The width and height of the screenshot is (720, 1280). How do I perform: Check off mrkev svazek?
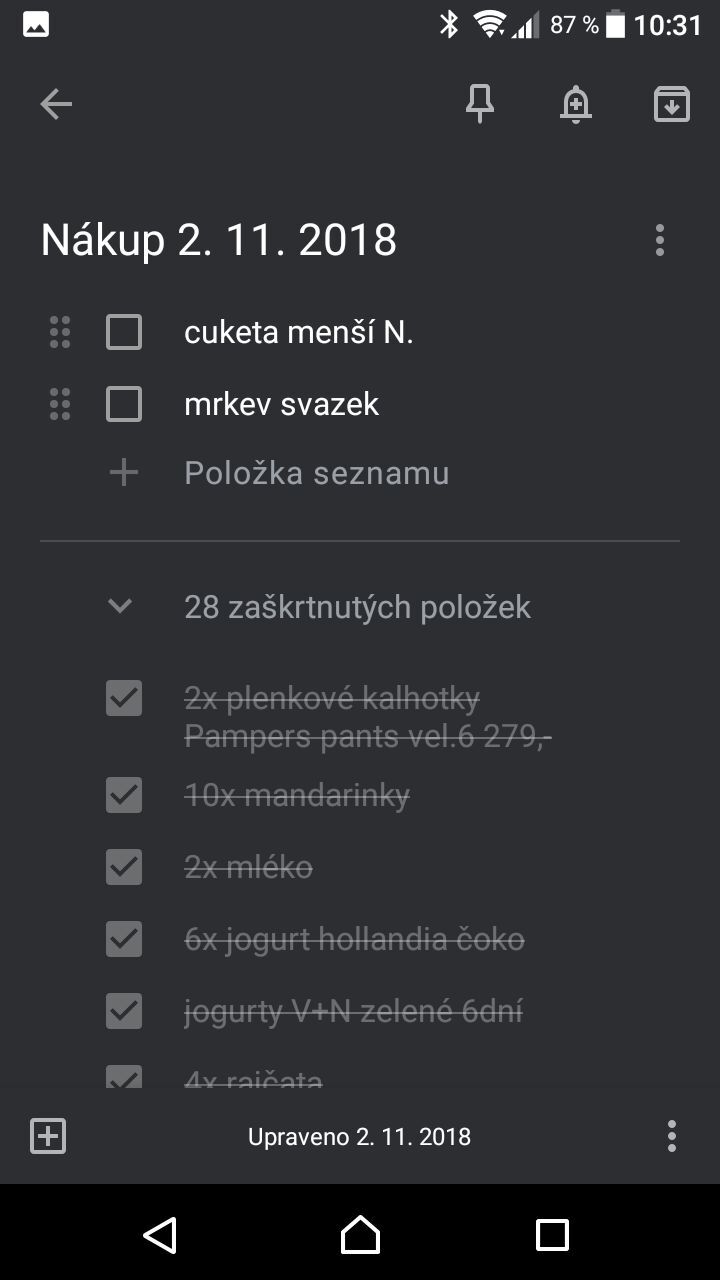tap(123, 403)
